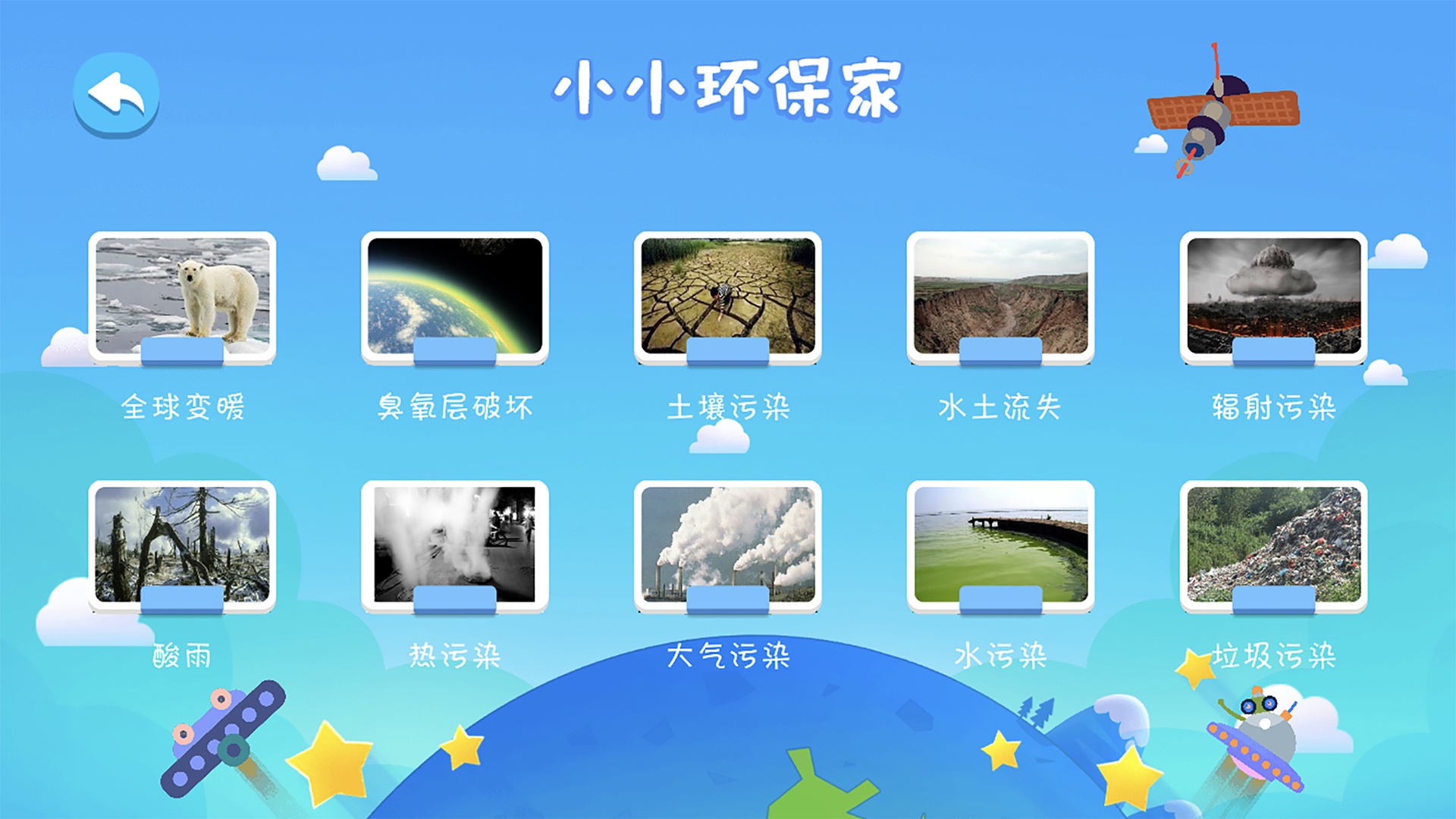Tap the 酸雨 dead forest card
Screen dimensions: 1456x819
click(182, 546)
